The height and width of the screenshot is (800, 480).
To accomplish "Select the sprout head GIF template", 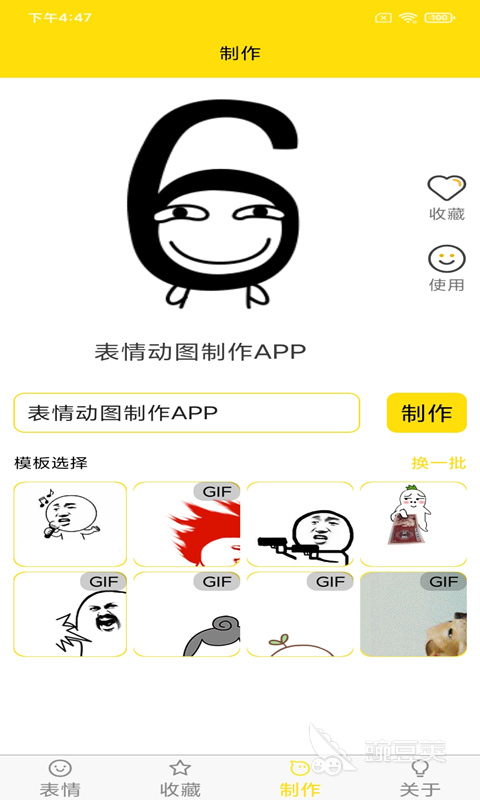I will click(300, 614).
